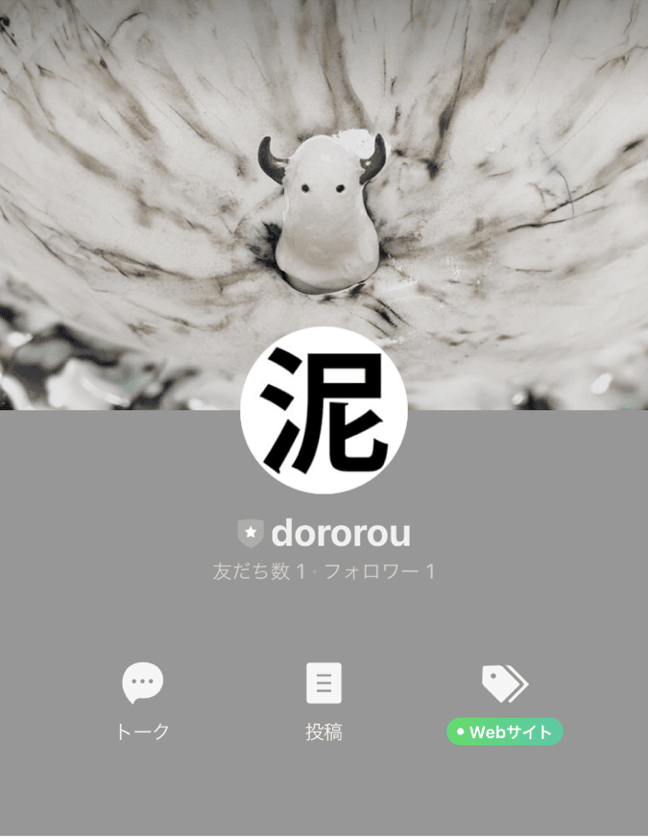Viewport: 648px width, 839px height.
Task: View dororou's 投稿 posts
Action: pyautogui.click(x=323, y=702)
